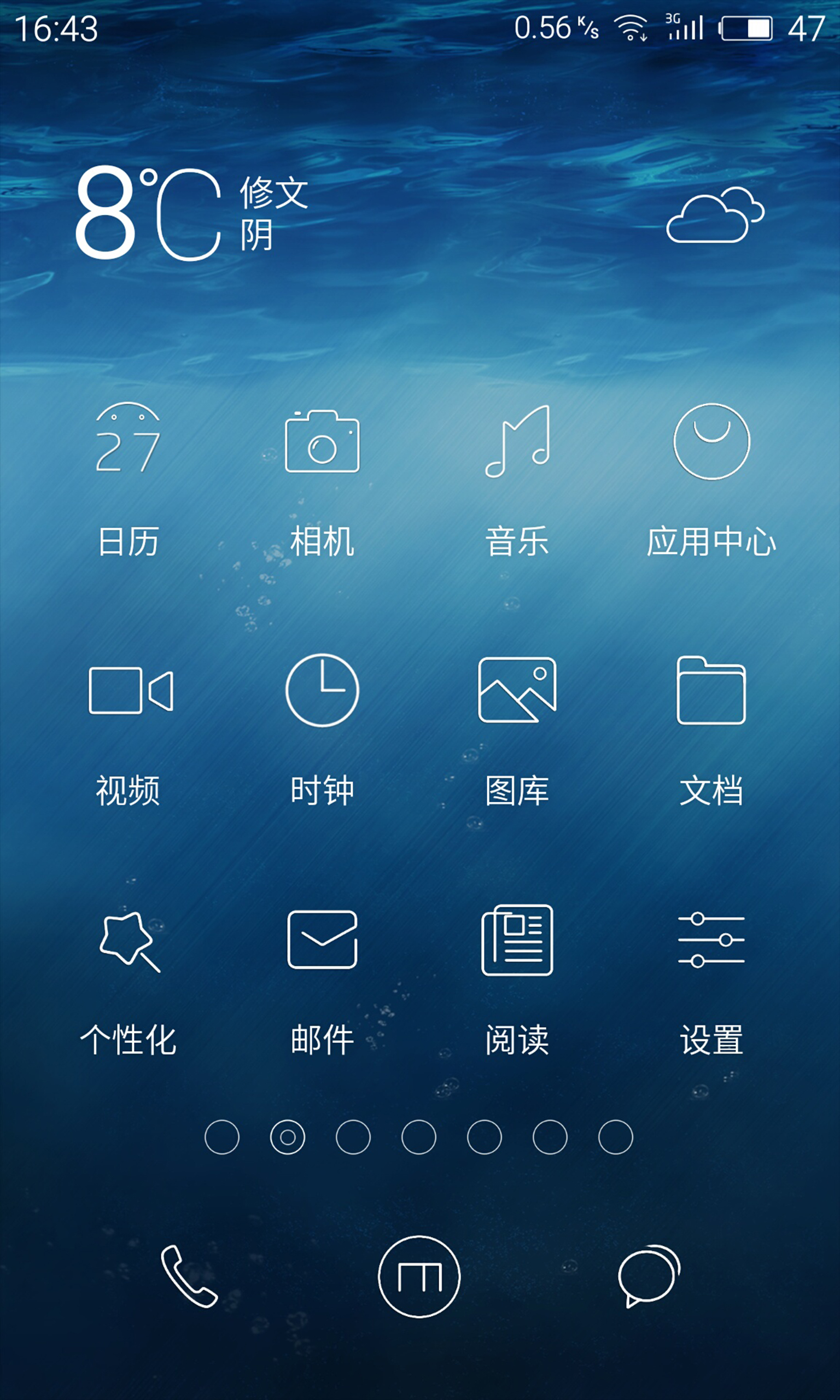Tap the round m button in the dock
The height and width of the screenshot is (1400, 840).
click(x=419, y=1276)
